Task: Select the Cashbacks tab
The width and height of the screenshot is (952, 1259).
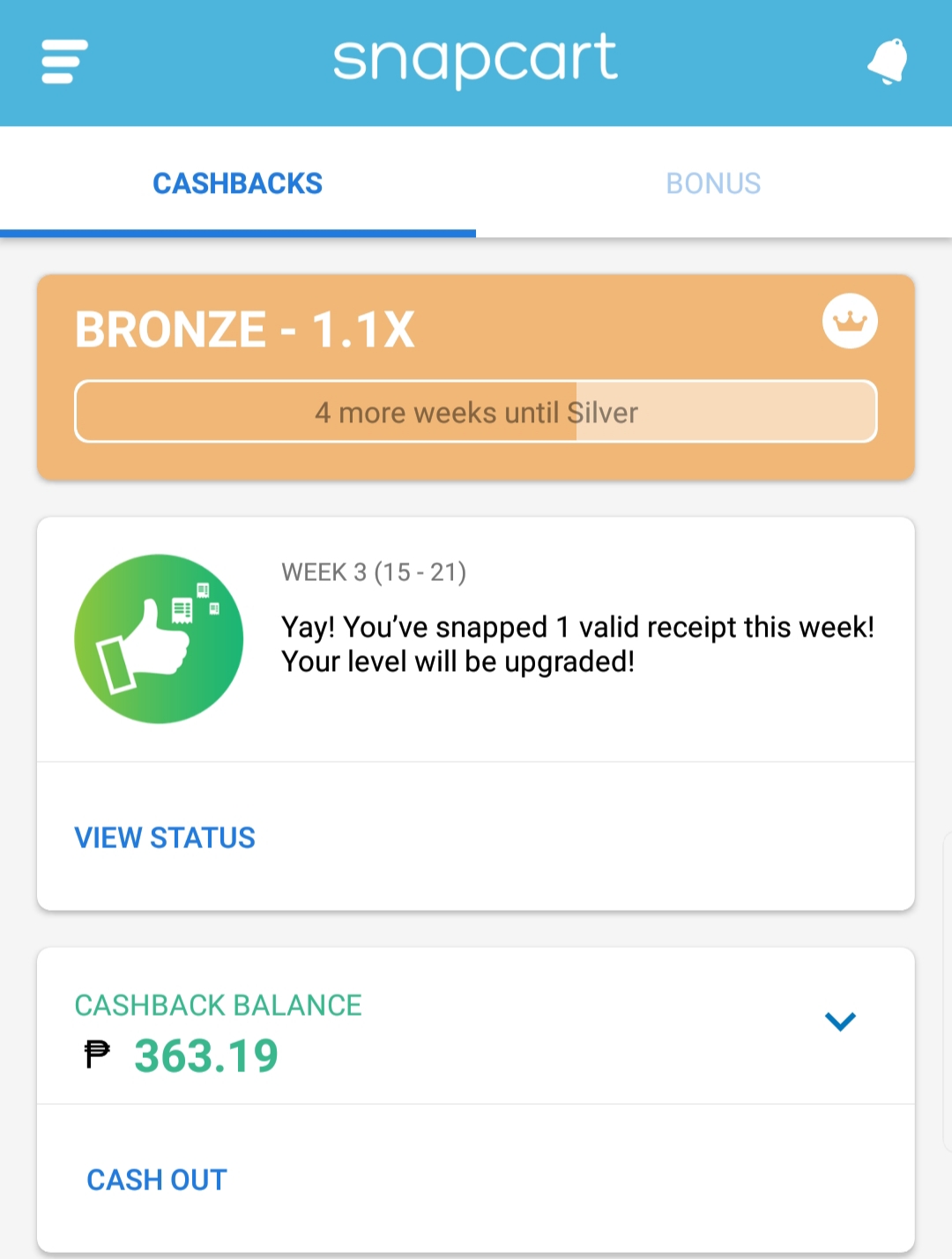Action: tap(237, 183)
